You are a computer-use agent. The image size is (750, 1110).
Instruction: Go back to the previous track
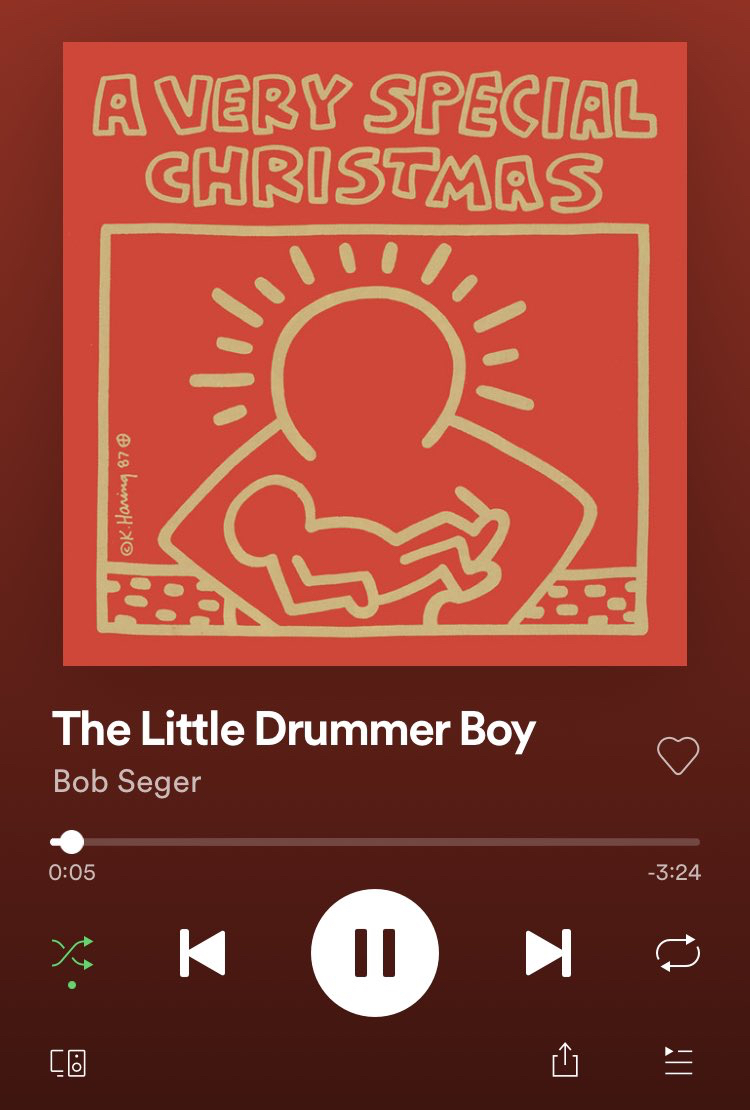pyautogui.click(x=202, y=952)
